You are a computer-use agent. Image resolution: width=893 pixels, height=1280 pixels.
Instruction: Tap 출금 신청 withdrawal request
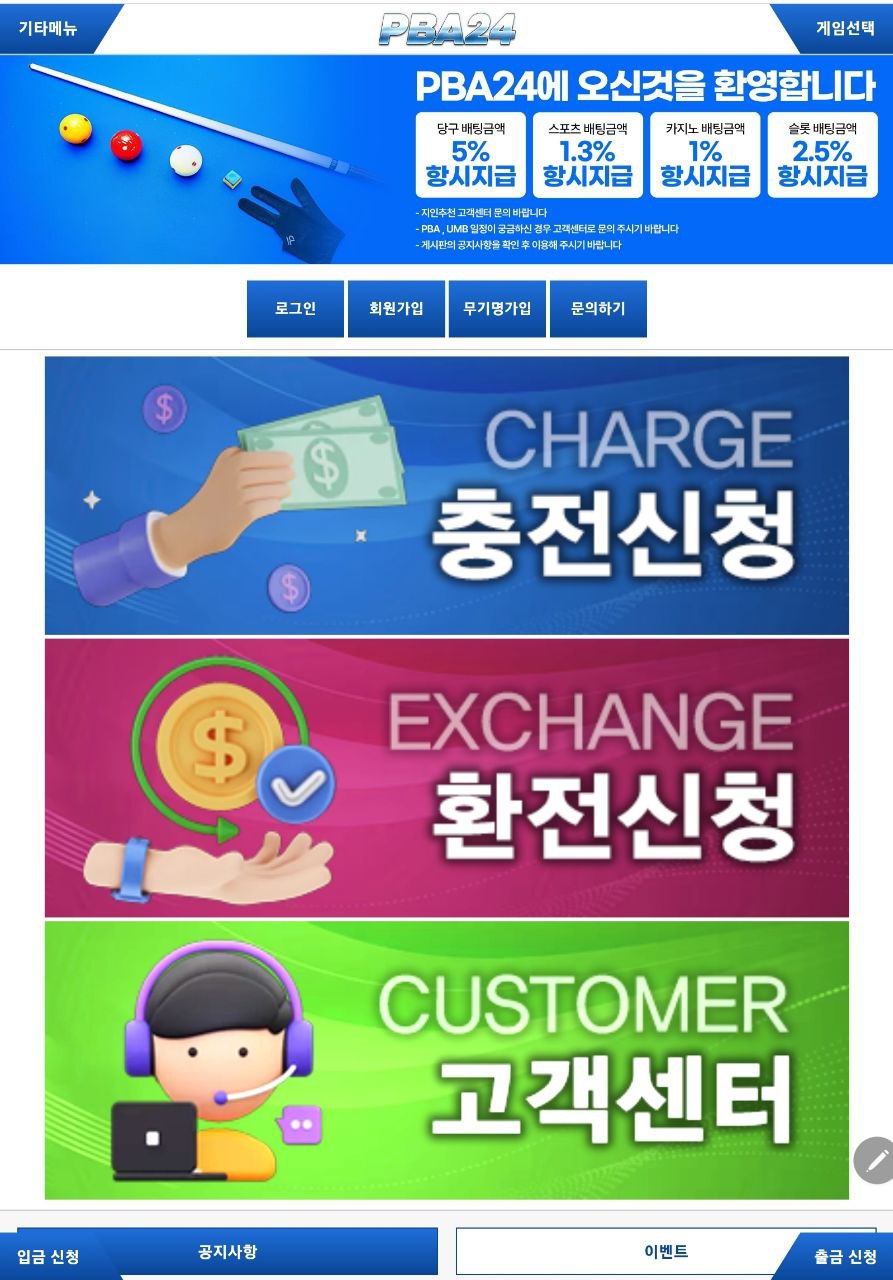[845, 1257]
